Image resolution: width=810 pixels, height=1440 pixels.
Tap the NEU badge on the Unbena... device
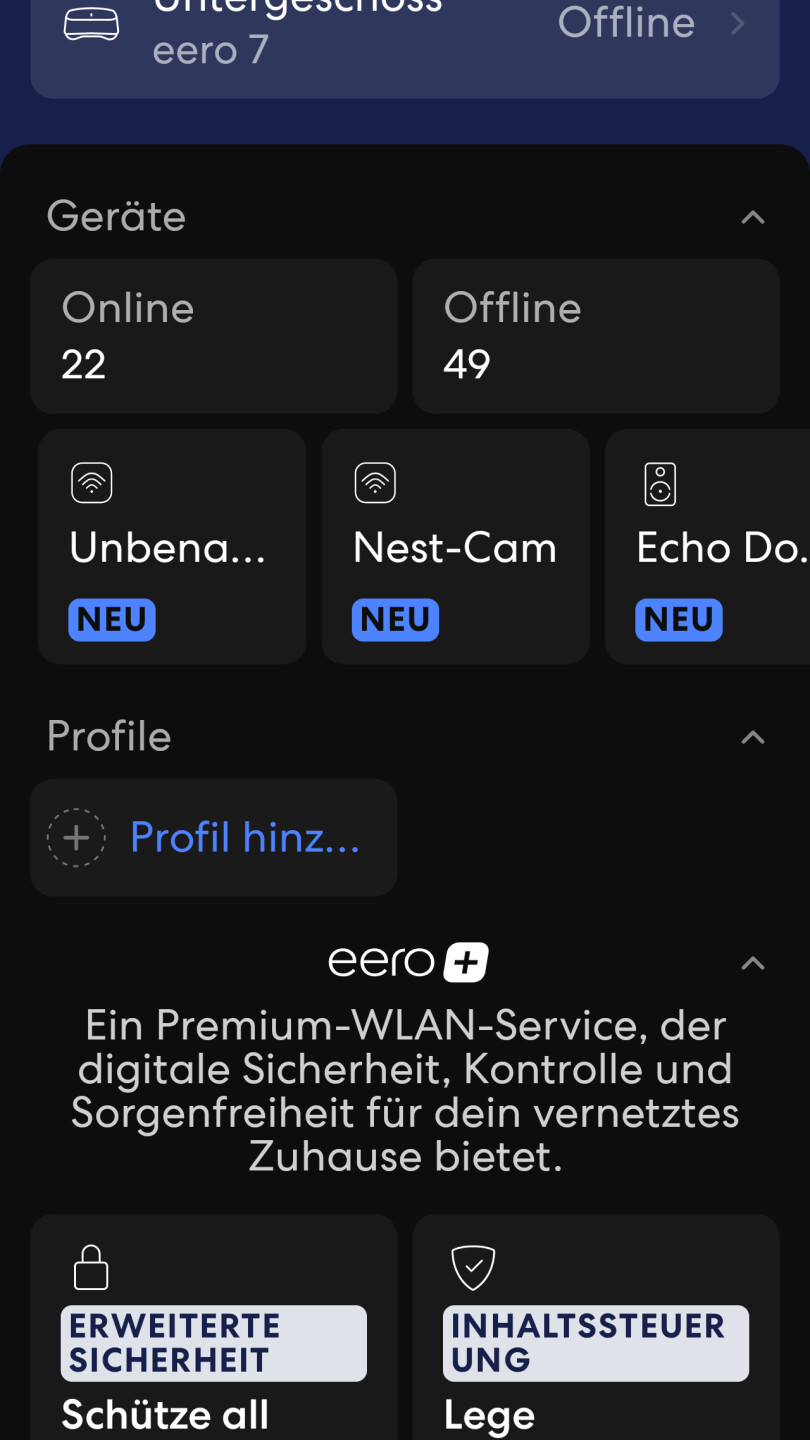point(111,619)
